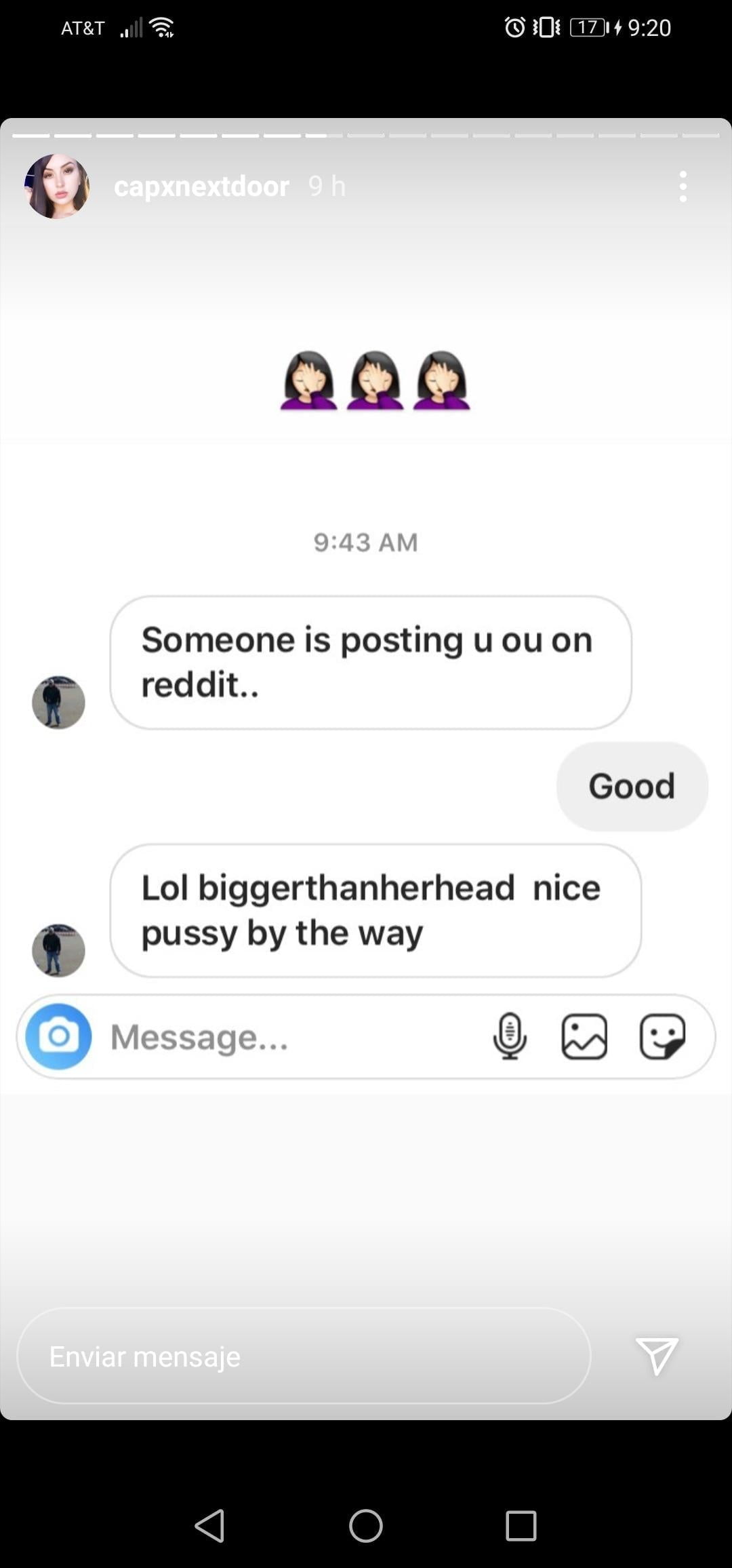Open the story overflow menu
The image size is (732, 1568).
coord(683,187)
